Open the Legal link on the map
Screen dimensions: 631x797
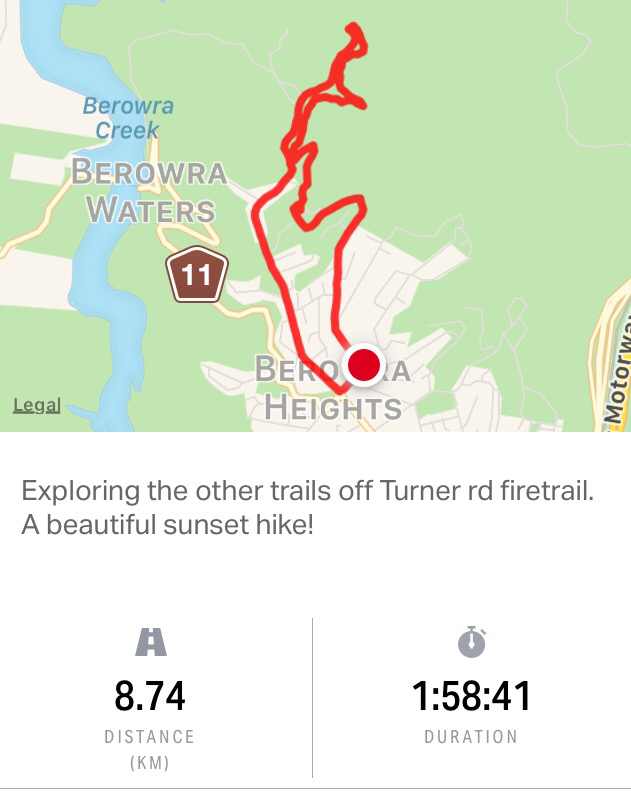tap(36, 405)
